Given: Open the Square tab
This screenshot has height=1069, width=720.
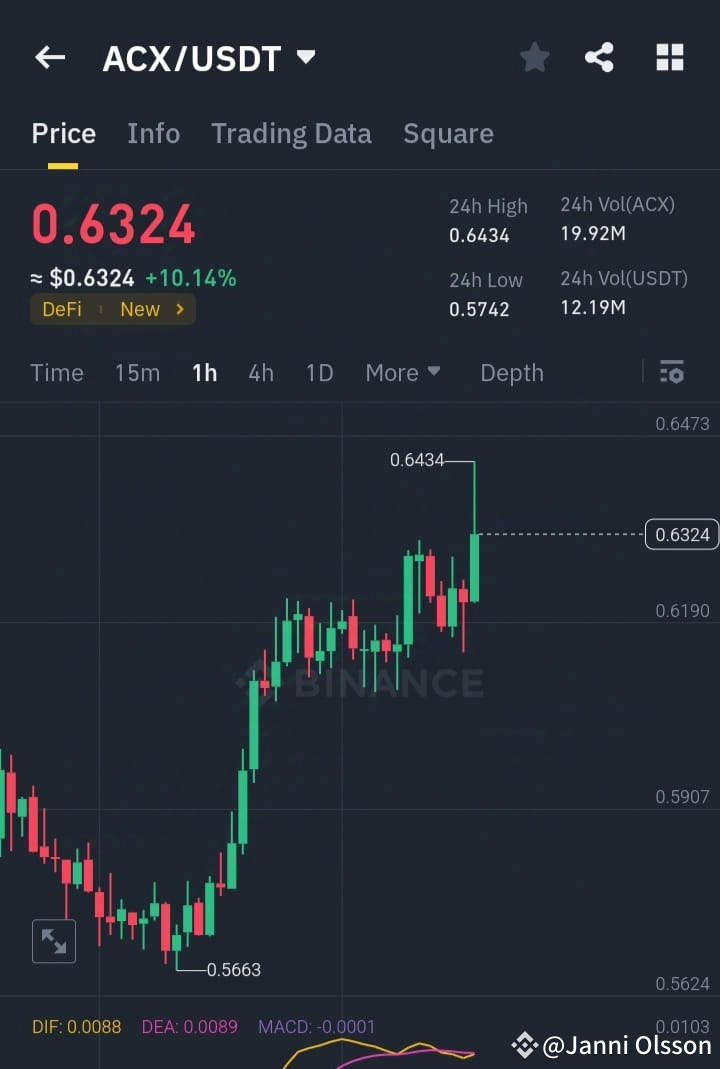Looking at the screenshot, I should 448,133.
